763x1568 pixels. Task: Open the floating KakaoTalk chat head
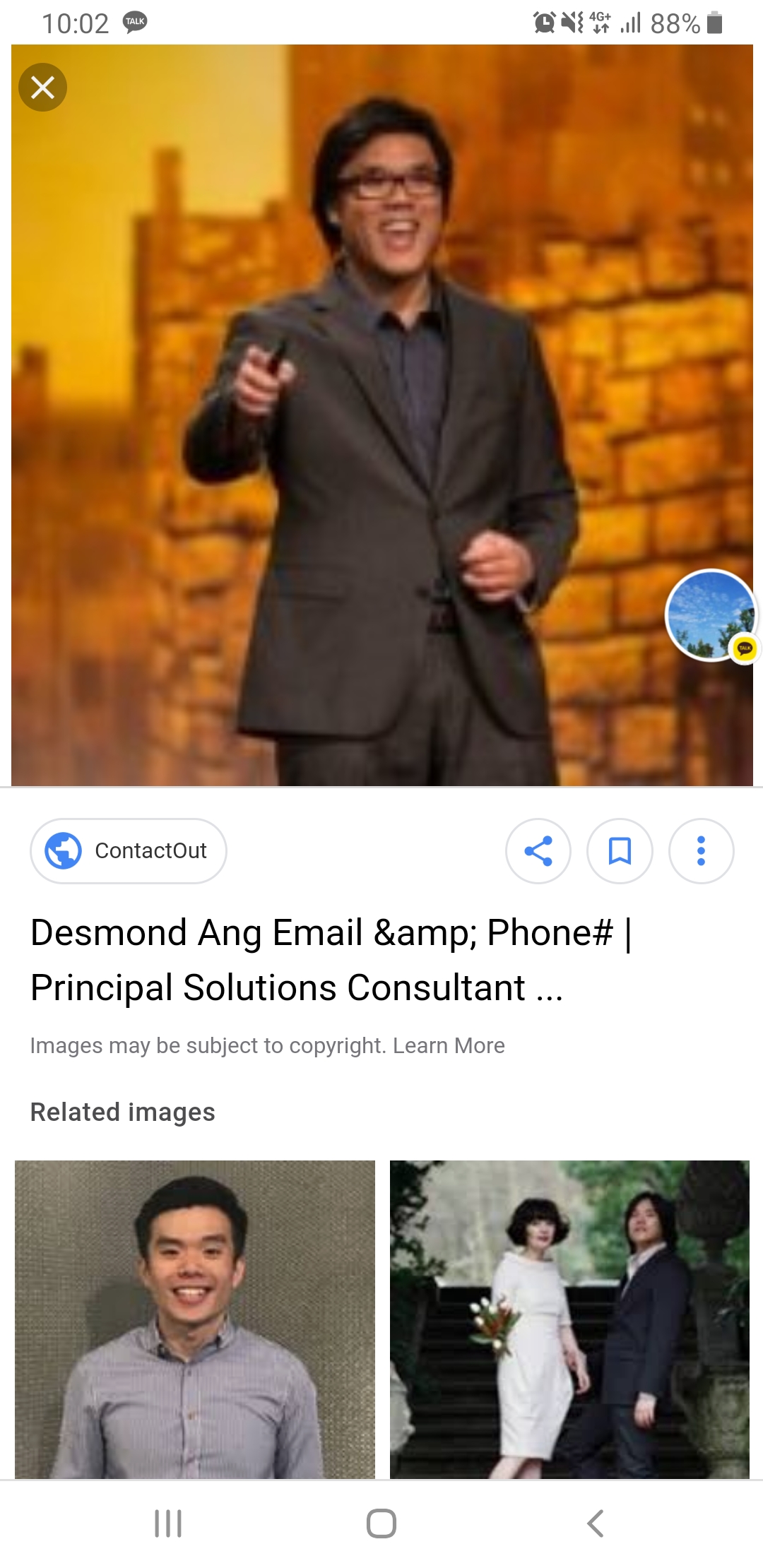pos(711,616)
